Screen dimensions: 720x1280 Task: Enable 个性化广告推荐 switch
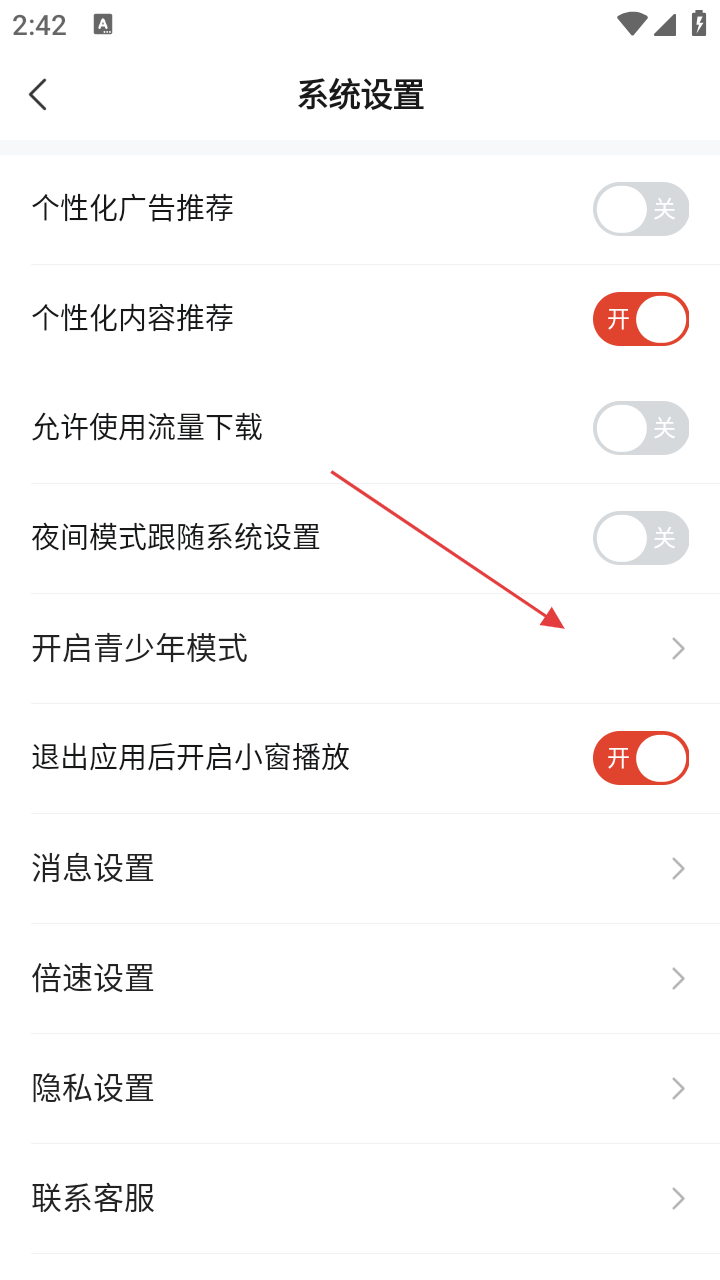[640, 209]
